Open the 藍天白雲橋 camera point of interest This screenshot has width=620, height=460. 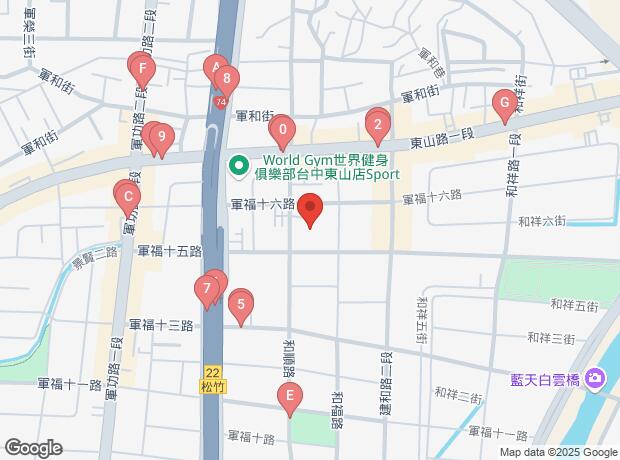pos(594,378)
